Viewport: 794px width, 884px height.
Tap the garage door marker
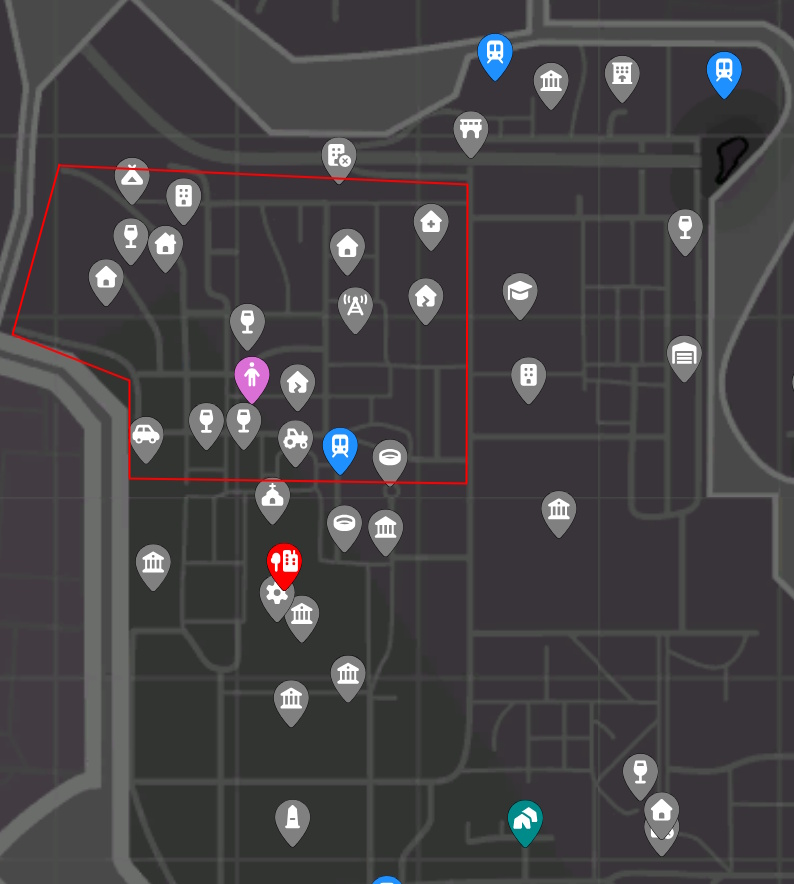tap(684, 355)
